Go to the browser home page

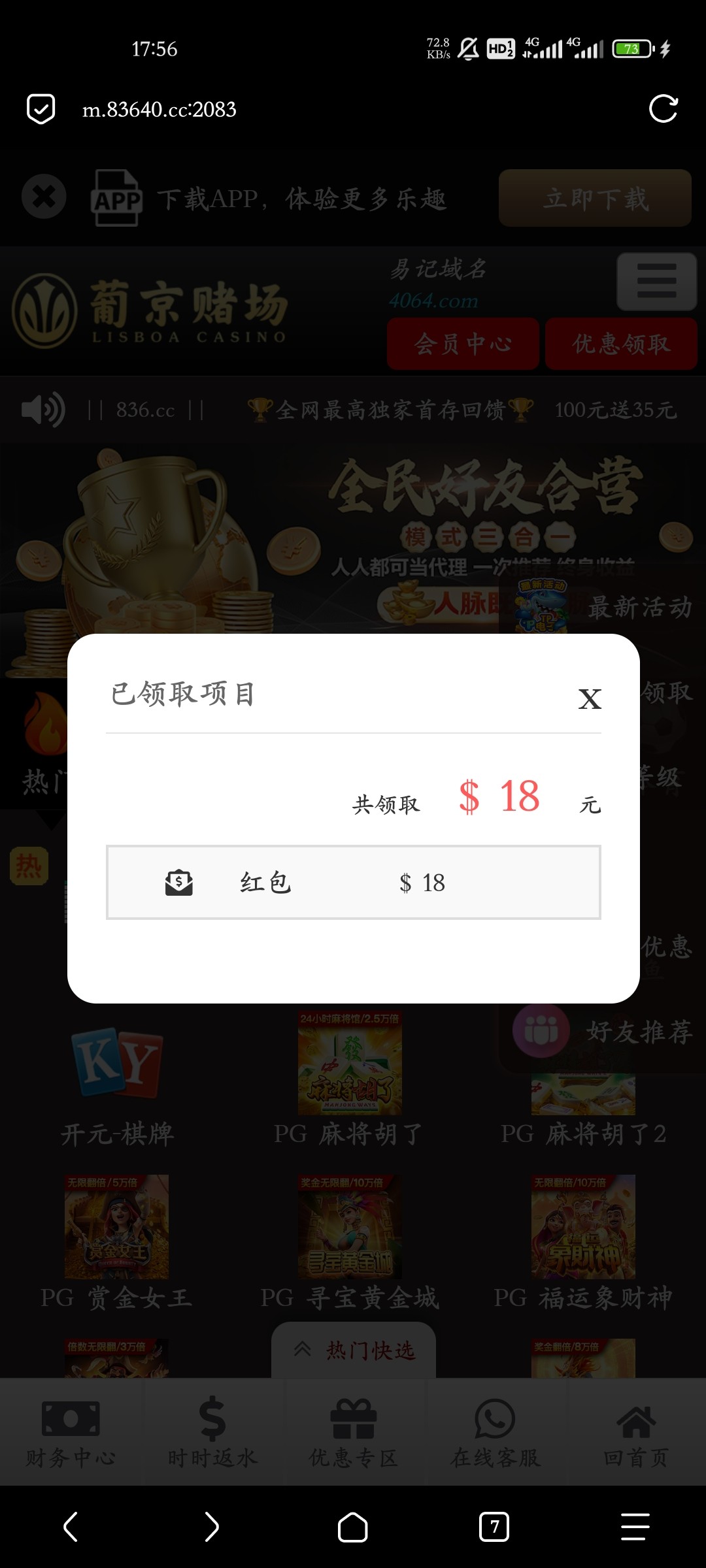pyautogui.click(x=352, y=1526)
